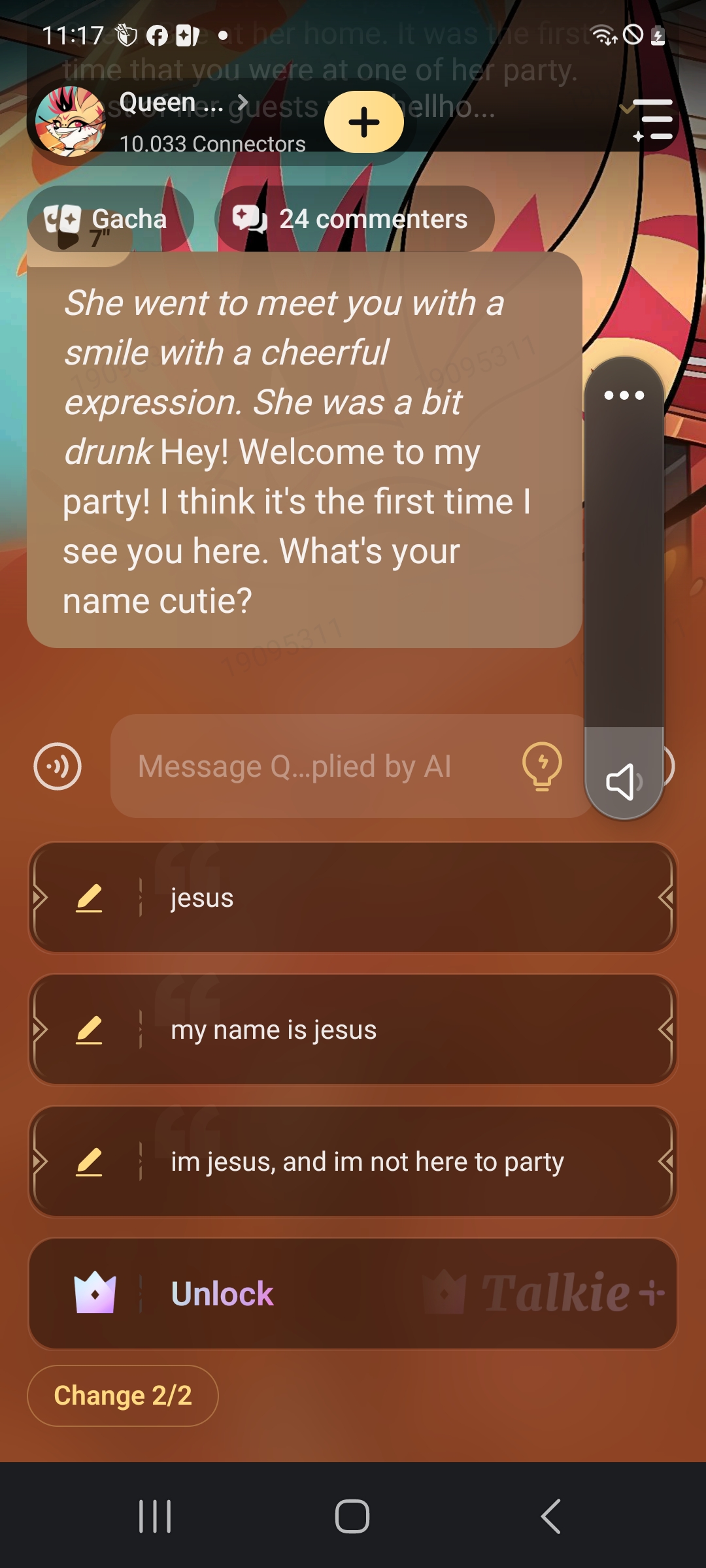Open three-dots message options

point(624,395)
